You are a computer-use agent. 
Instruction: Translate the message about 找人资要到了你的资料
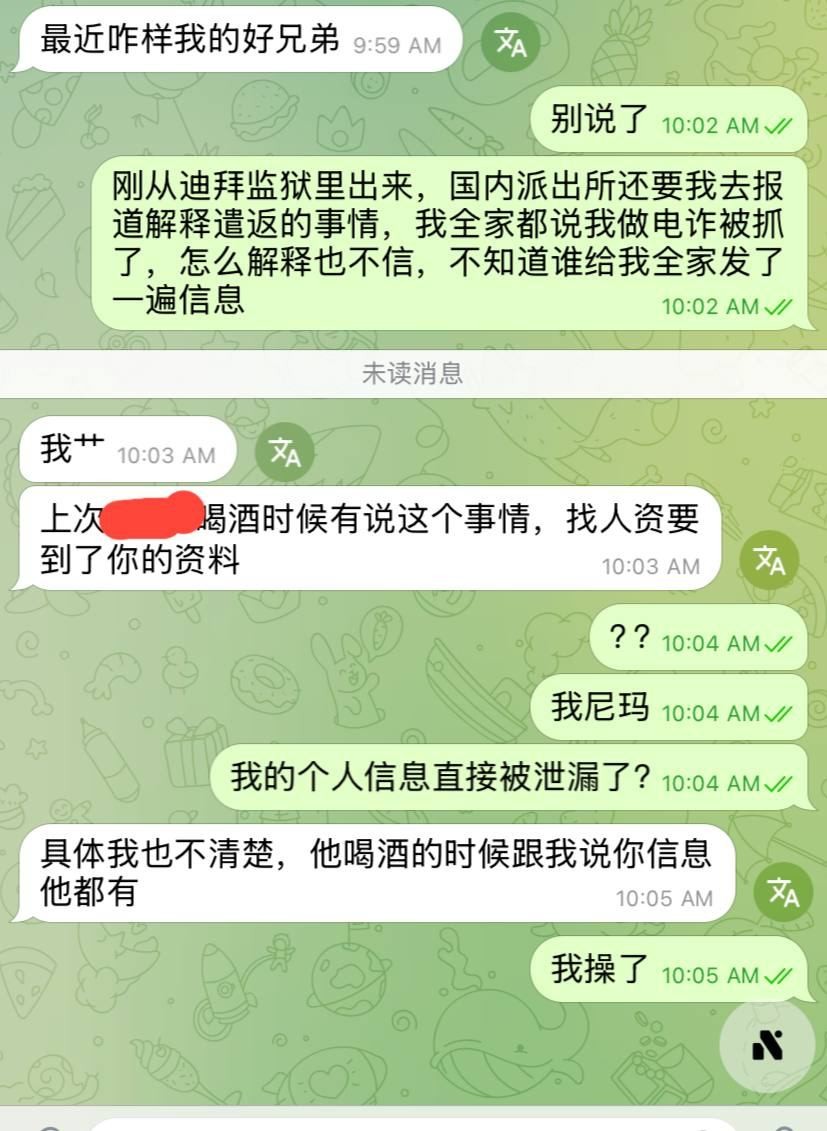pos(768,560)
